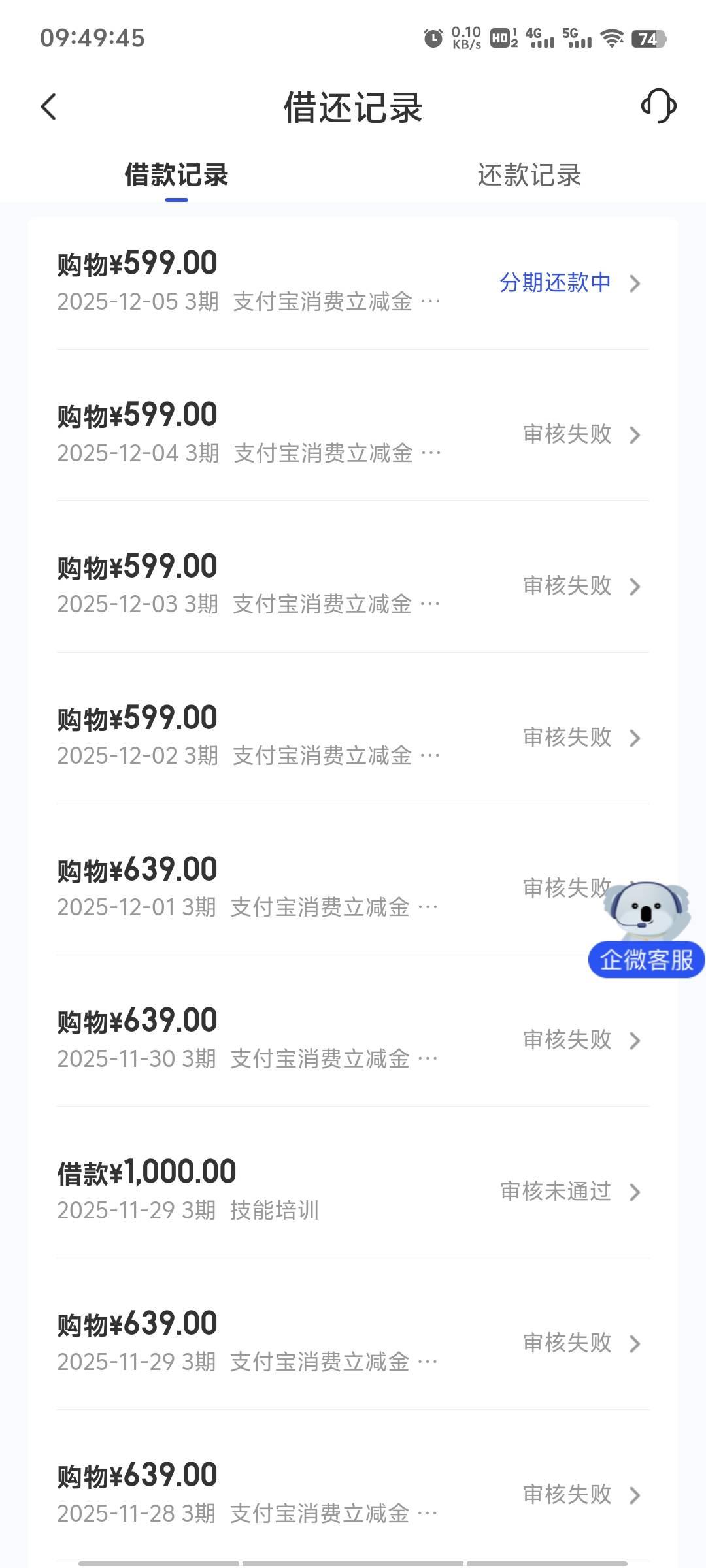706x1568 pixels.
Task: Show details of 2025-12-02 ¥599.00 record
Action: pyautogui.click(x=352, y=738)
